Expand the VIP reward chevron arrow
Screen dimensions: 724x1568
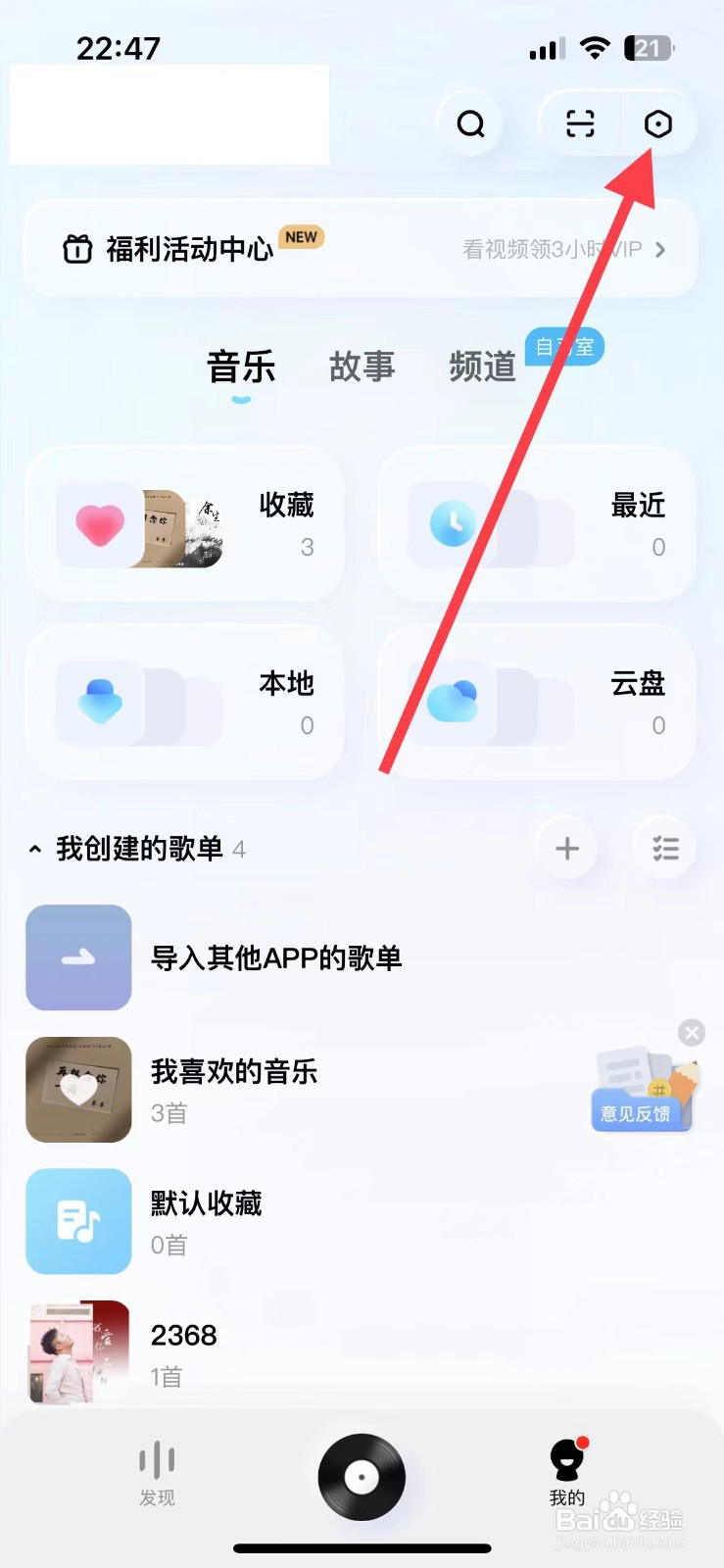pyautogui.click(x=660, y=249)
